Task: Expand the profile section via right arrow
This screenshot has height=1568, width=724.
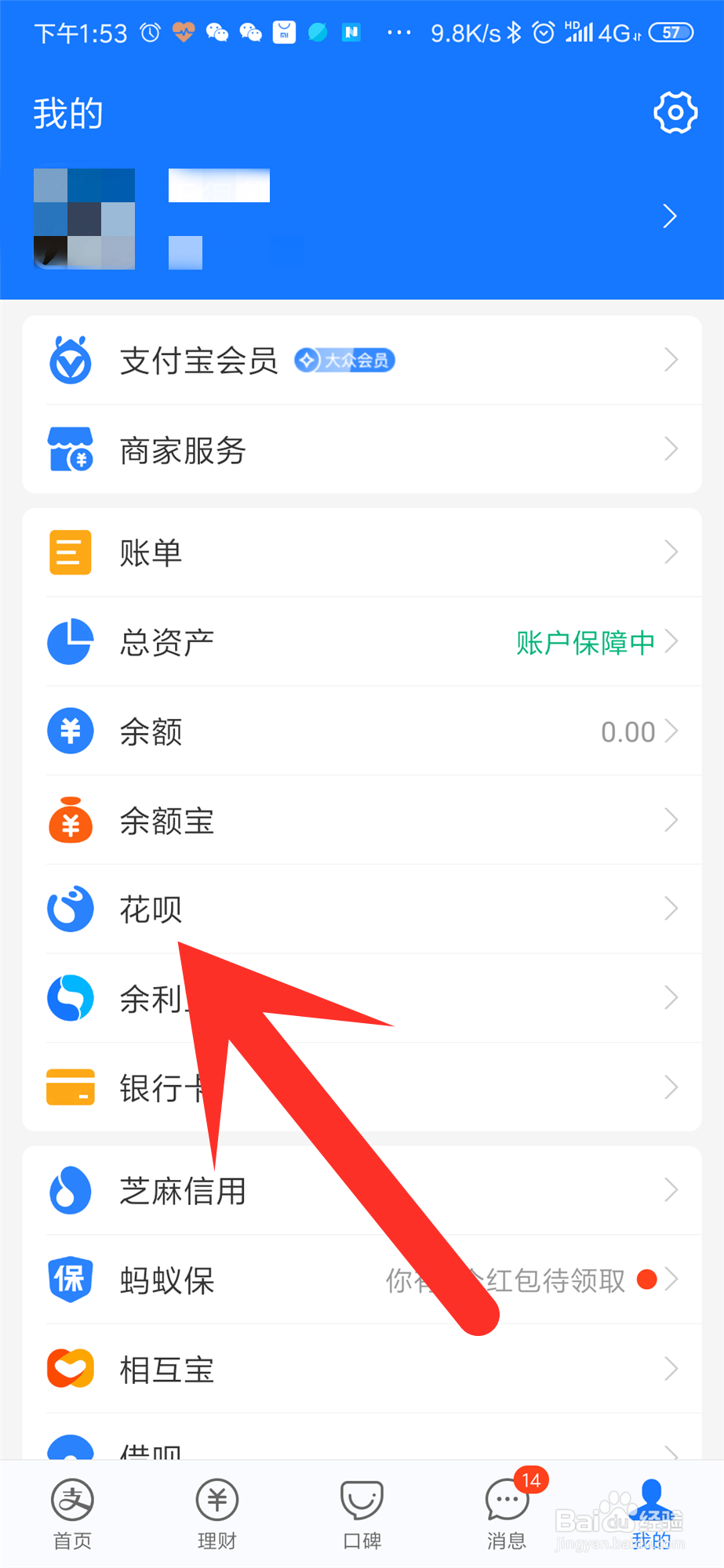Action: (668, 216)
